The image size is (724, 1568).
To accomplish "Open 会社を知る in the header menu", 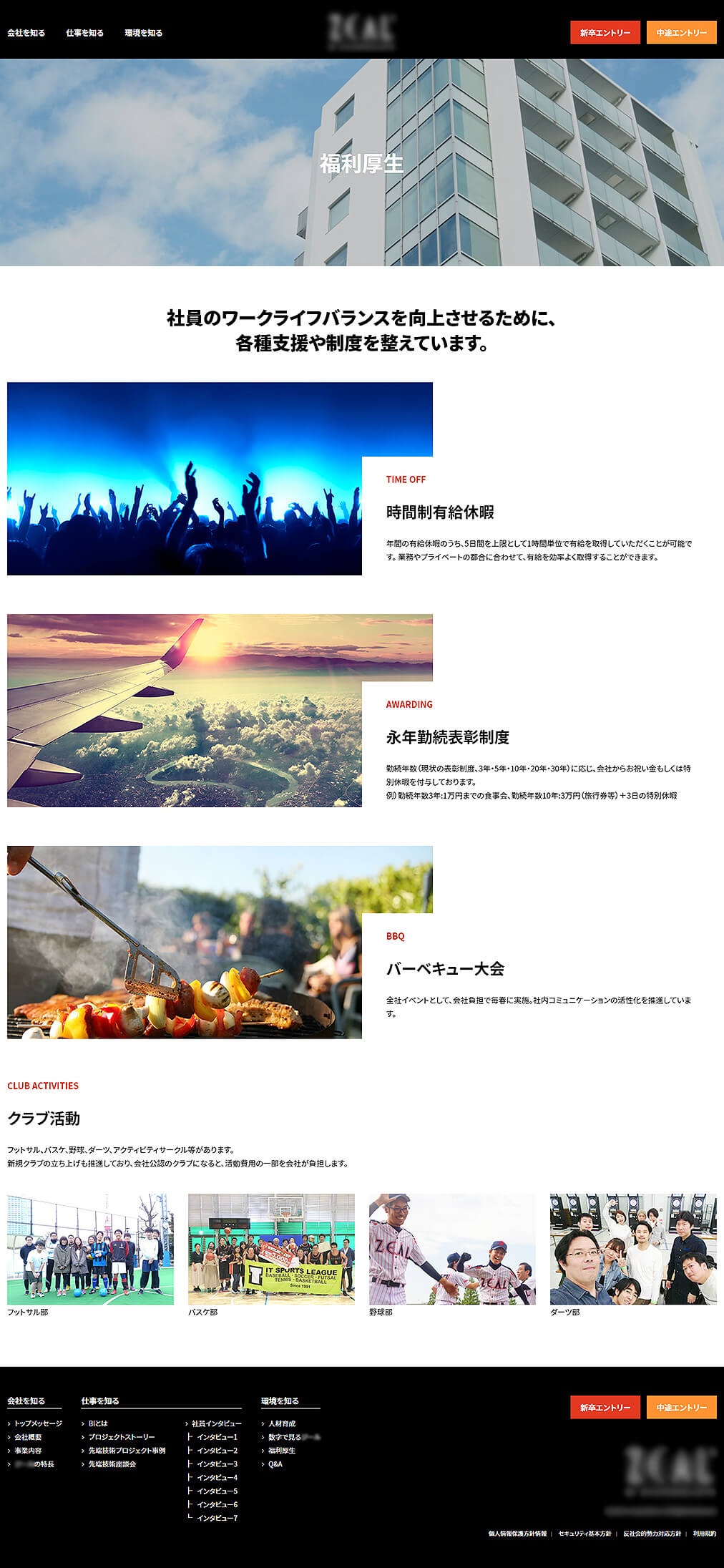I will (x=26, y=33).
